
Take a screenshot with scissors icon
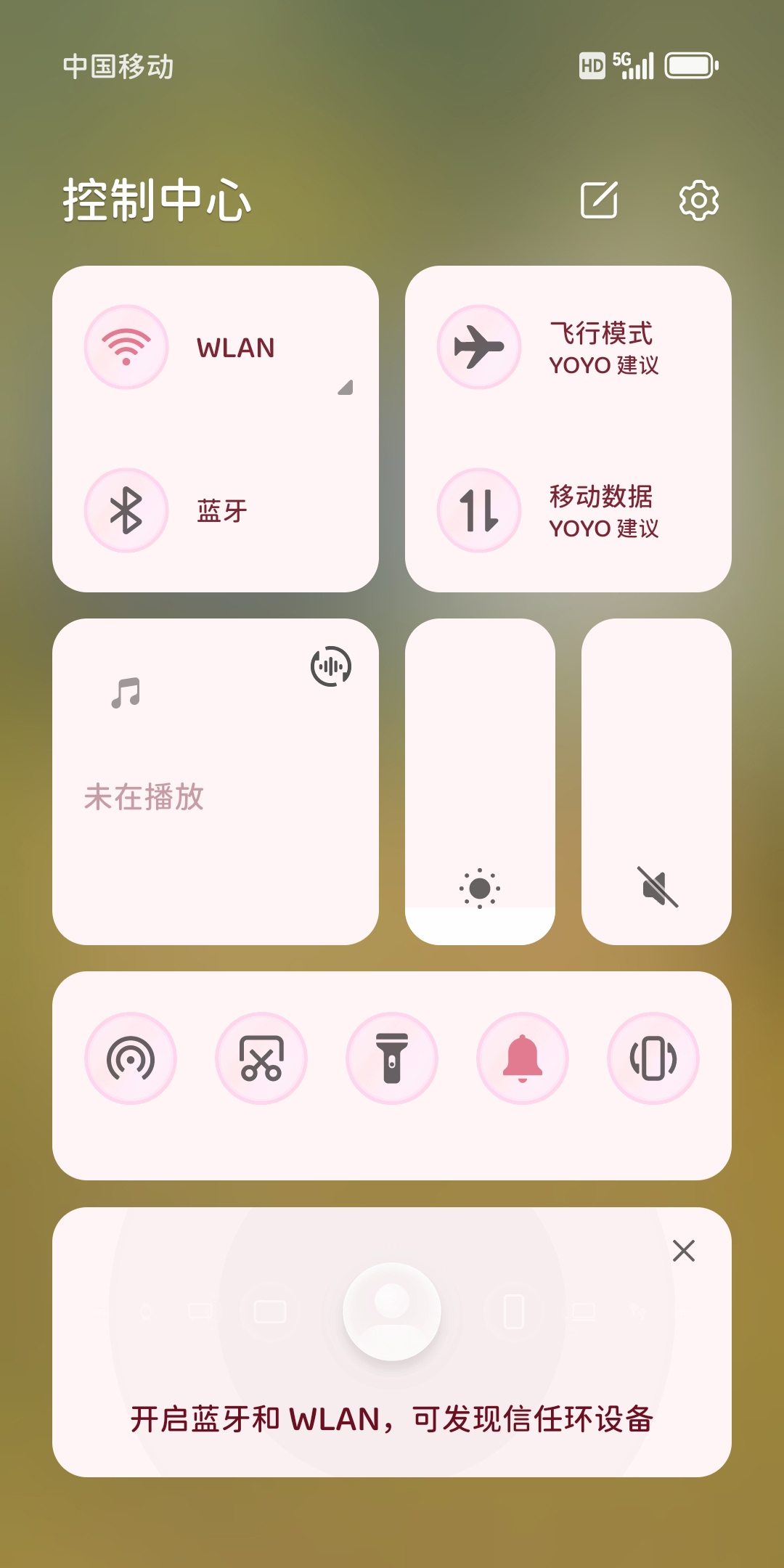pyautogui.click(x=261, y=1058)
